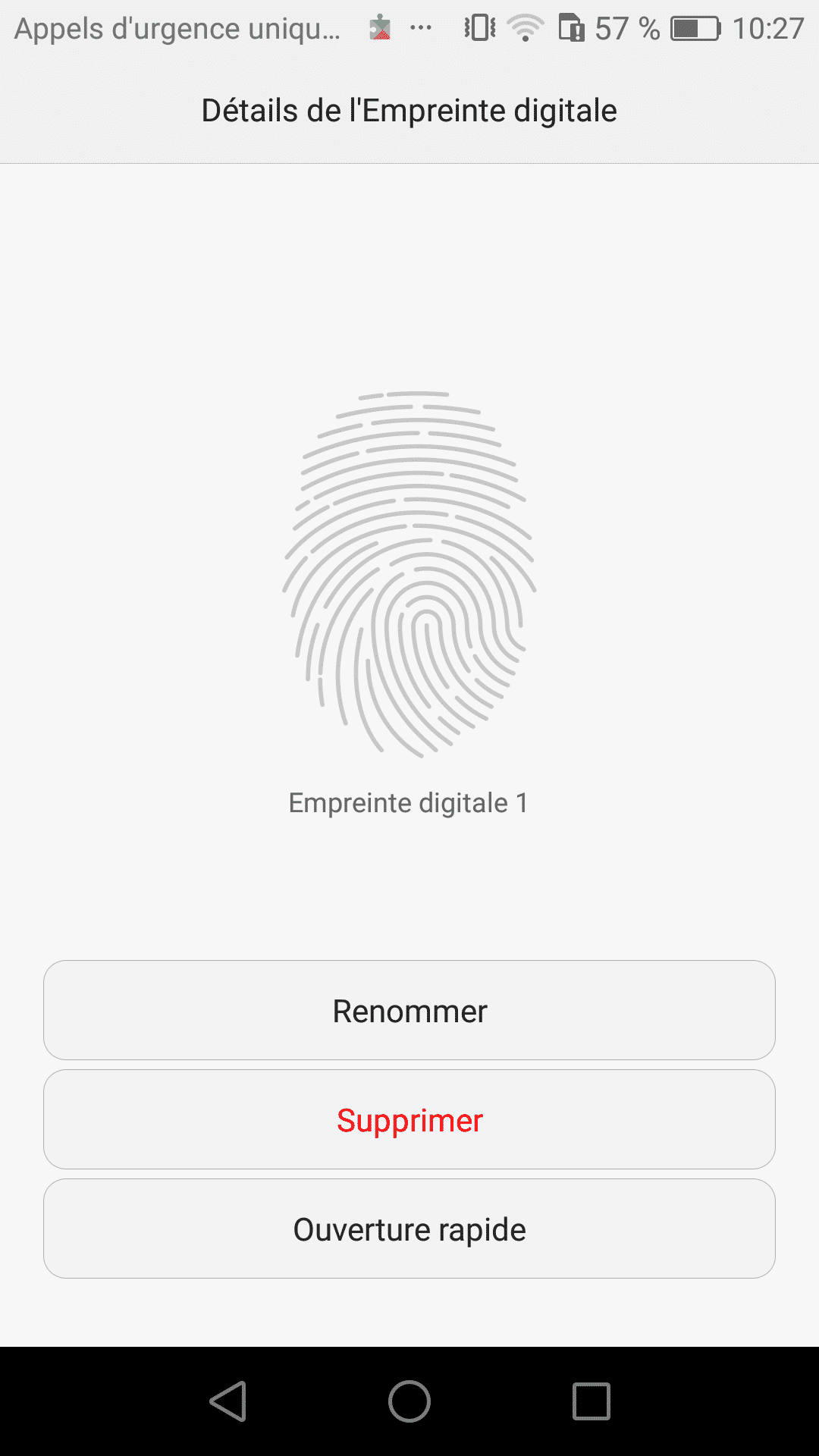Return to the home screen

[x=409, y=1401]
